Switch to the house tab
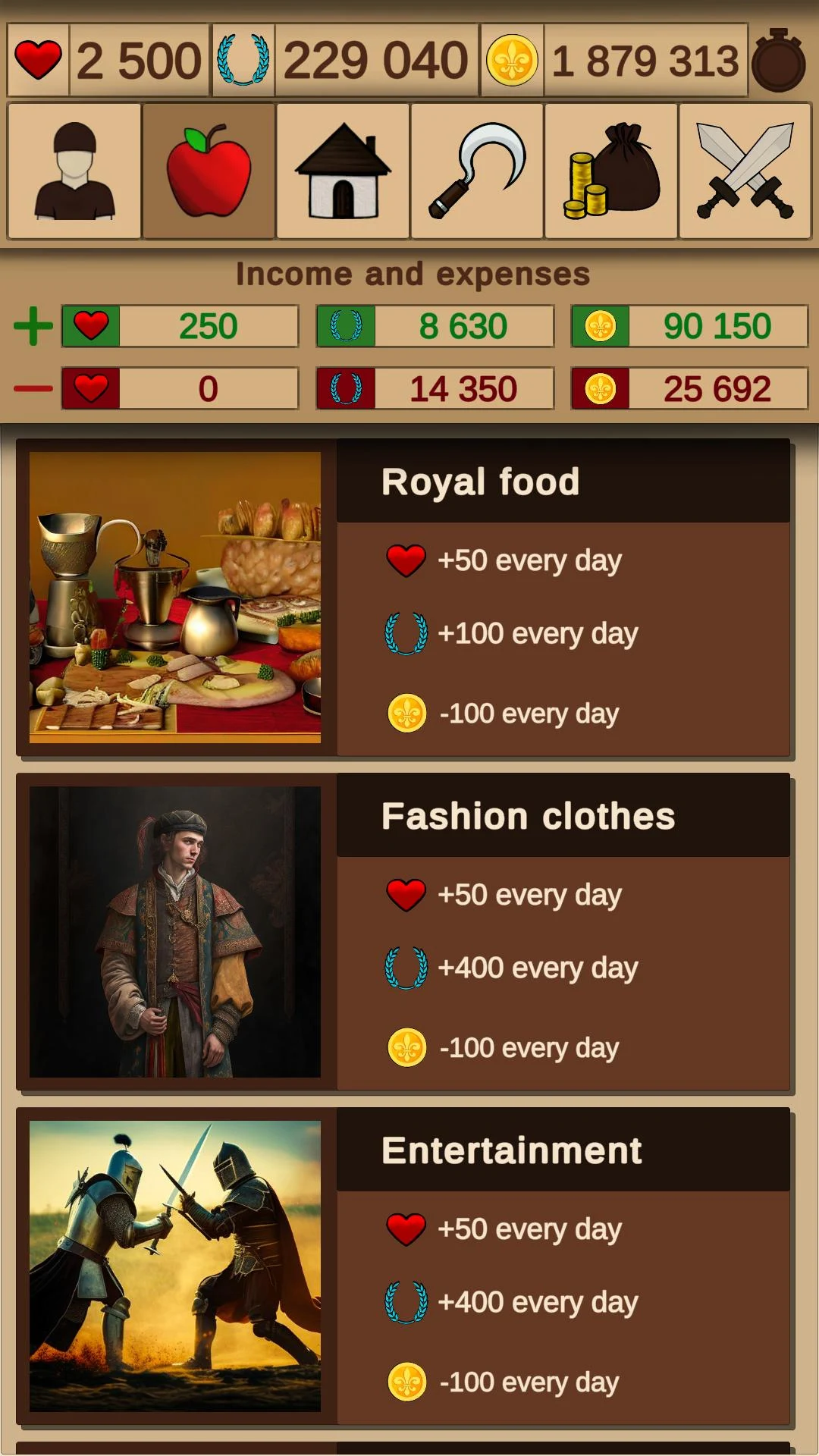The height and width of the screenshot is (1456, 819). [343, 171]
